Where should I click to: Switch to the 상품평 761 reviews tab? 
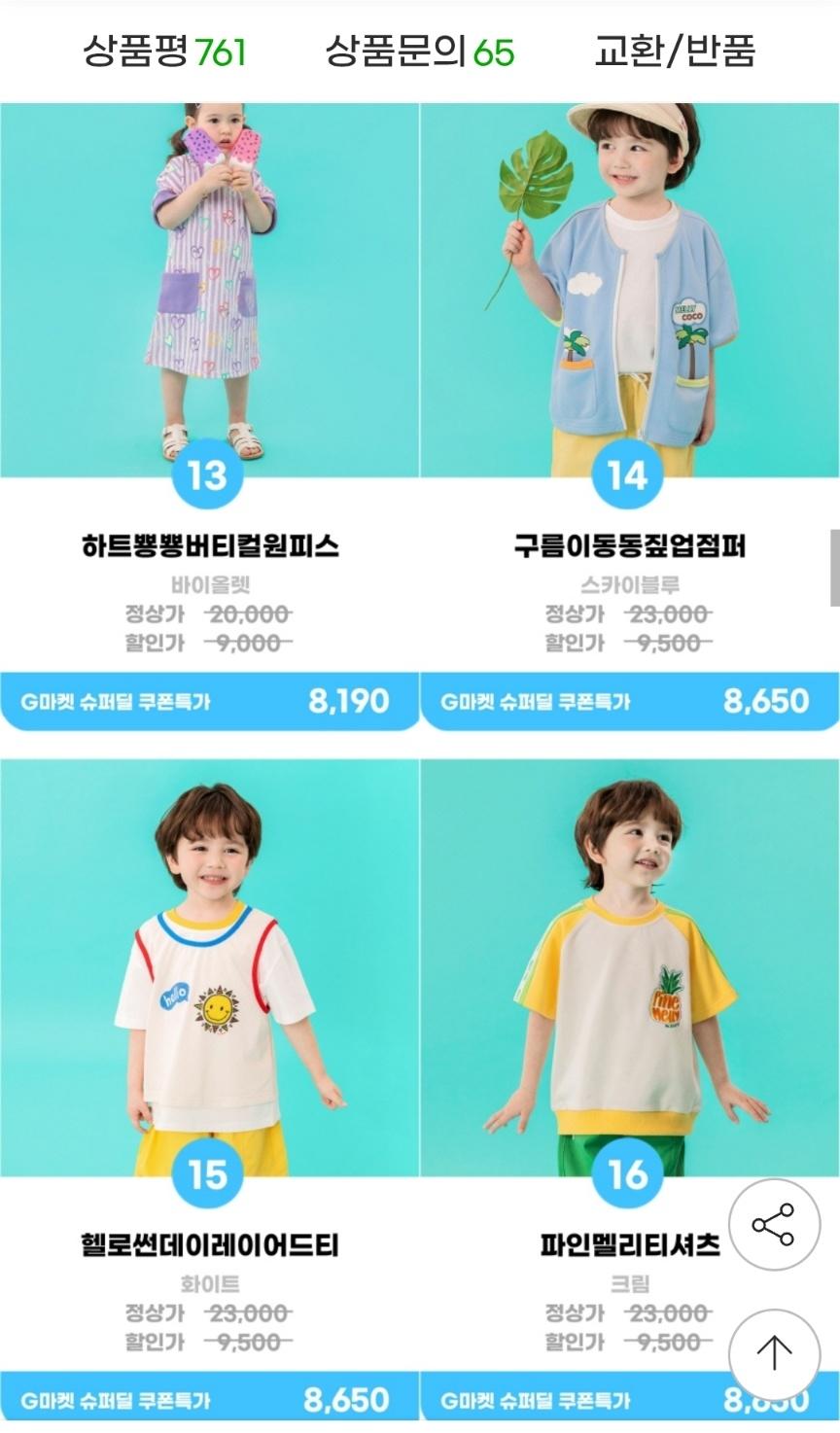click(163, 51)
